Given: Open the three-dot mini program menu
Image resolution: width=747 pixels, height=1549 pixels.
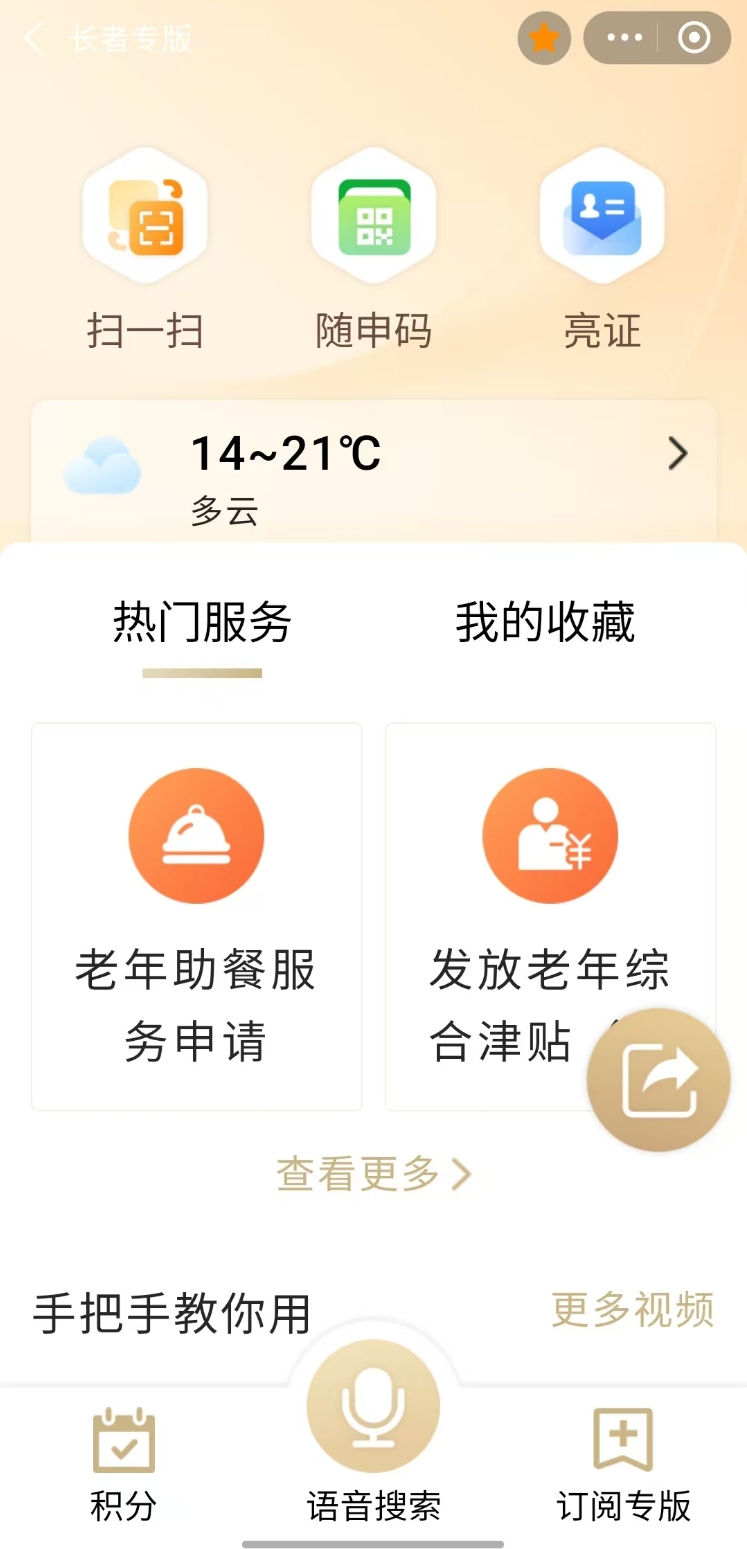Looking at the screenshot, I should (624, 39).
